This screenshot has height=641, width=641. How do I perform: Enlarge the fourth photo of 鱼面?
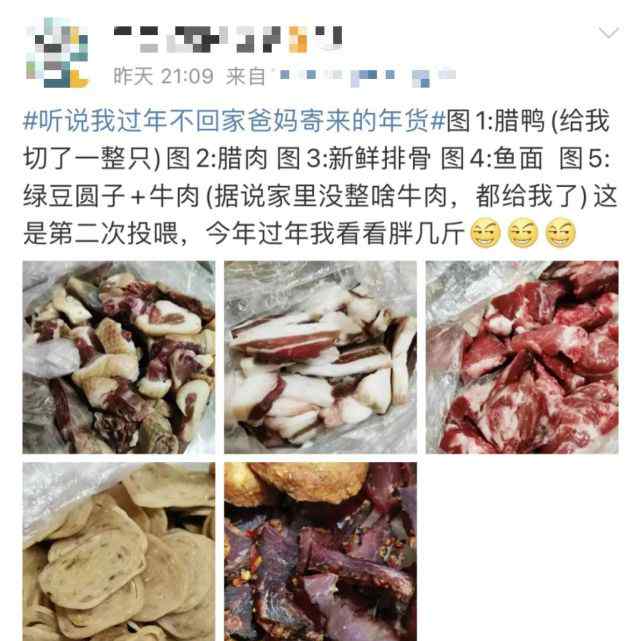pos(118,551)
